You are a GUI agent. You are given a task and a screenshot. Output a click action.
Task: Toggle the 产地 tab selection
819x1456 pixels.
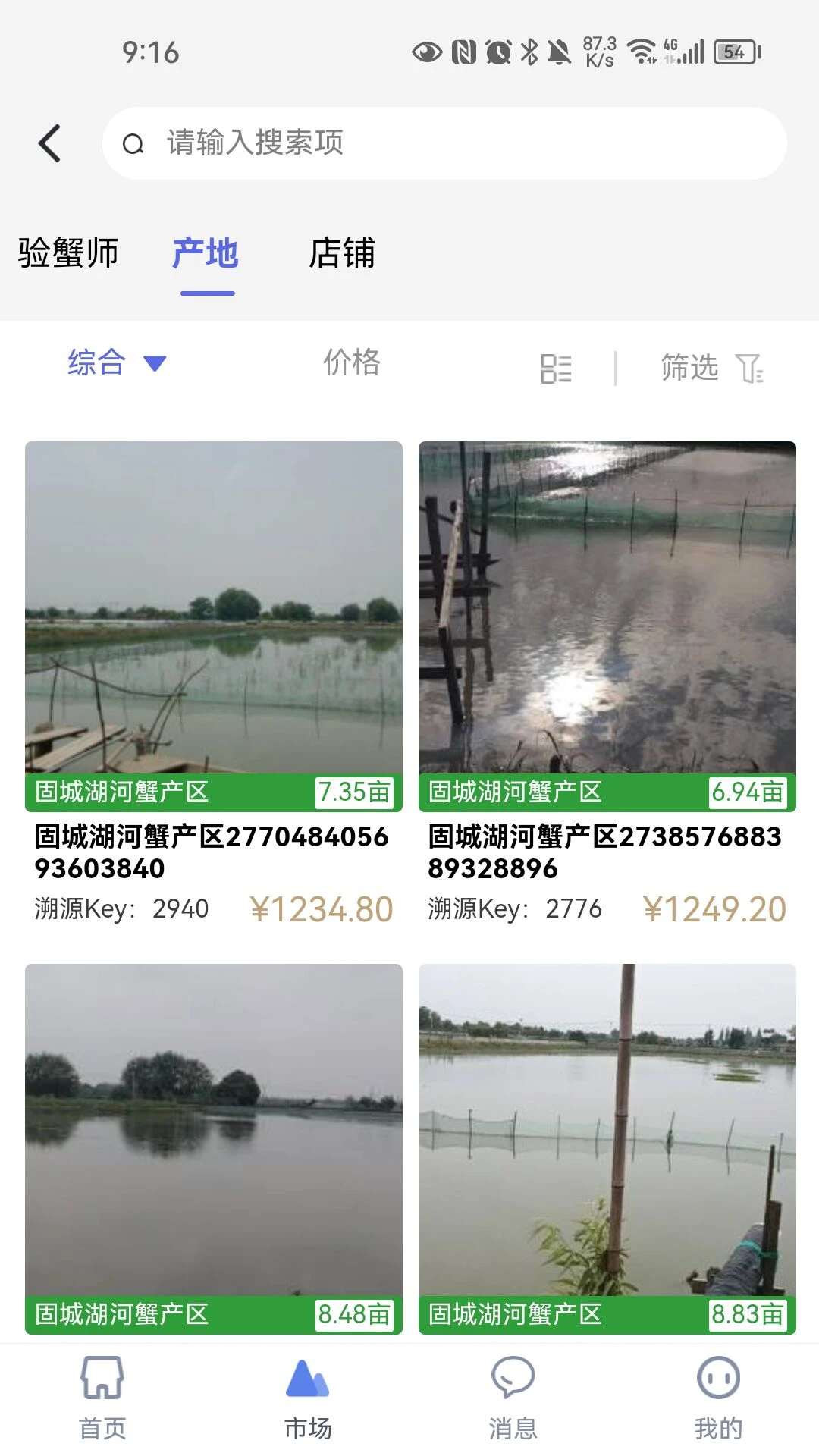[206, 255]
